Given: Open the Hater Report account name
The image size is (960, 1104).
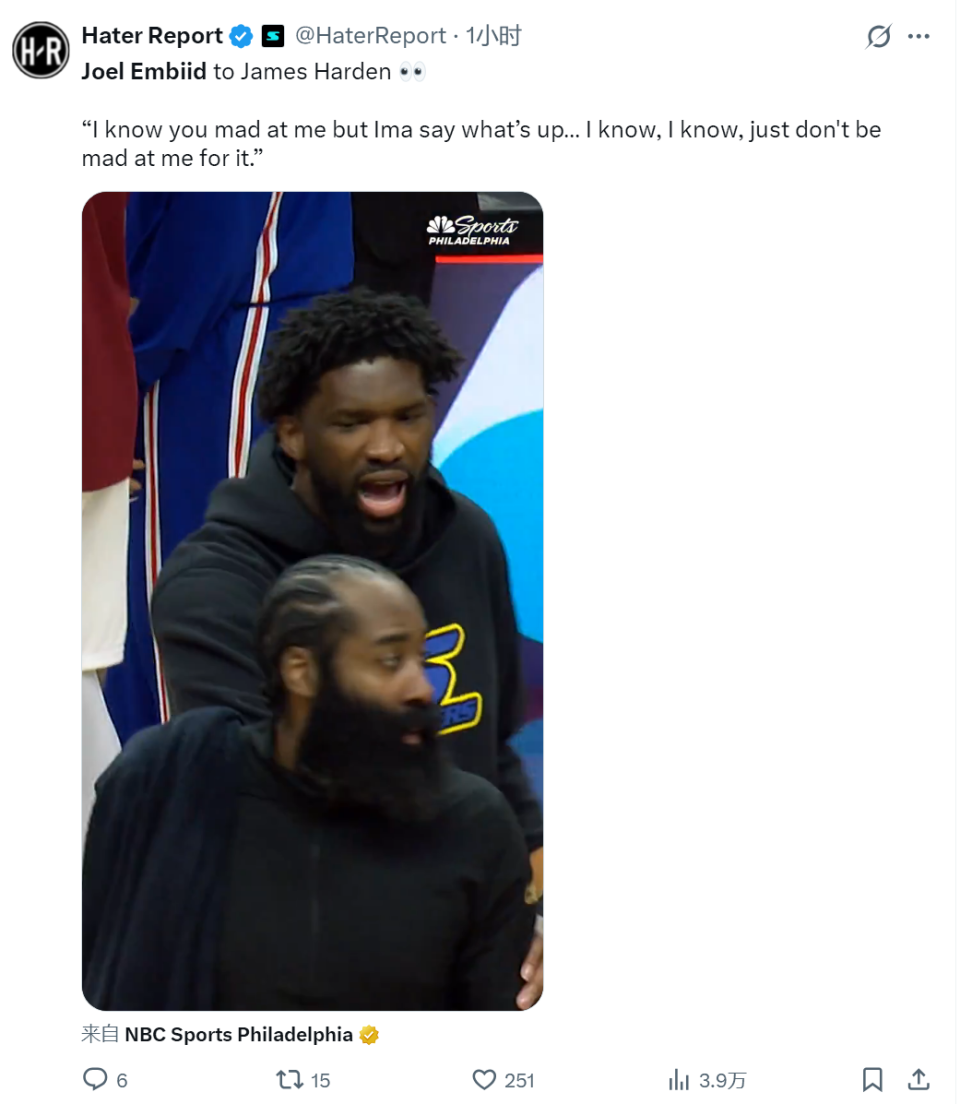Looking at the screenshot, I should pos(152,36).
